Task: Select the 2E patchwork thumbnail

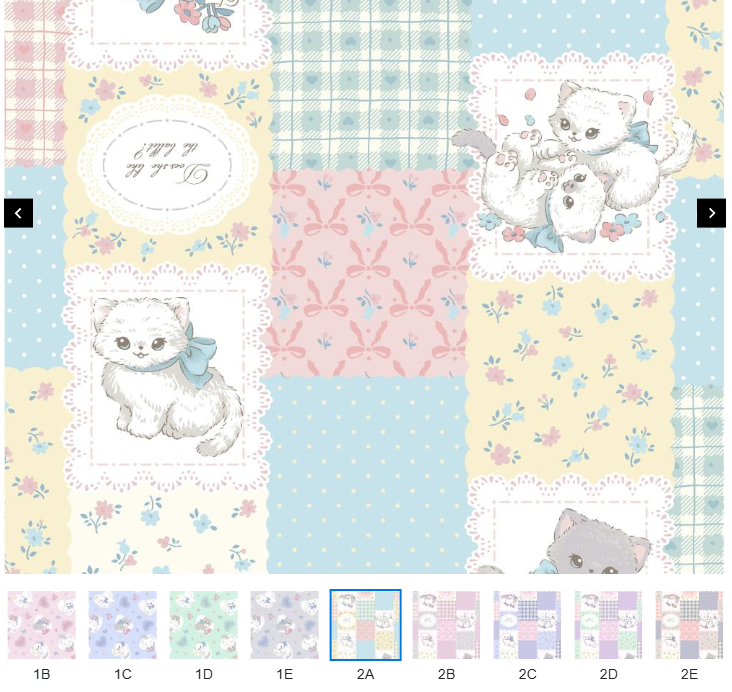Action: click(x=689, y=625)
